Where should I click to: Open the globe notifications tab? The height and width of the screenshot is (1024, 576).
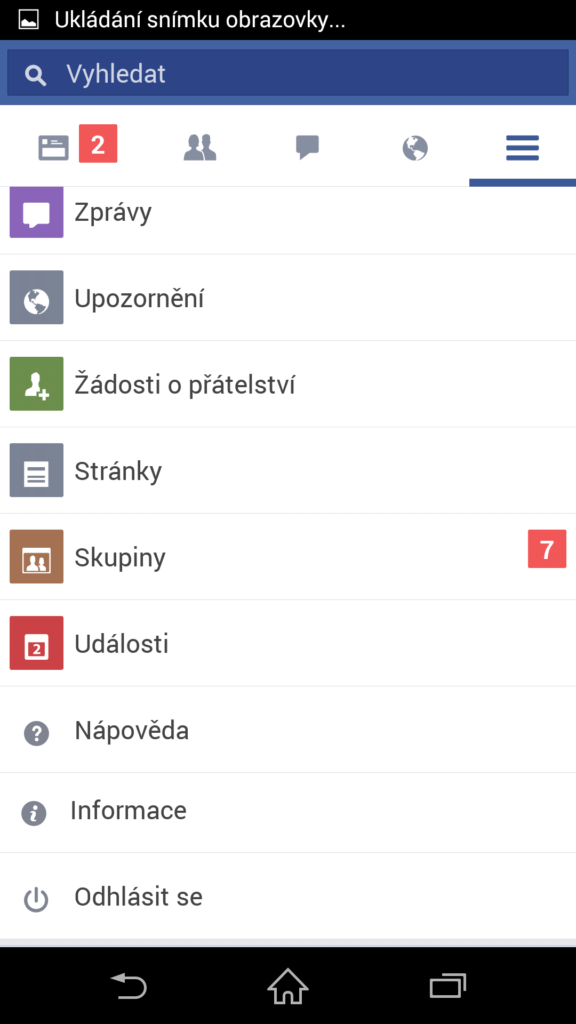click(415, 148)
